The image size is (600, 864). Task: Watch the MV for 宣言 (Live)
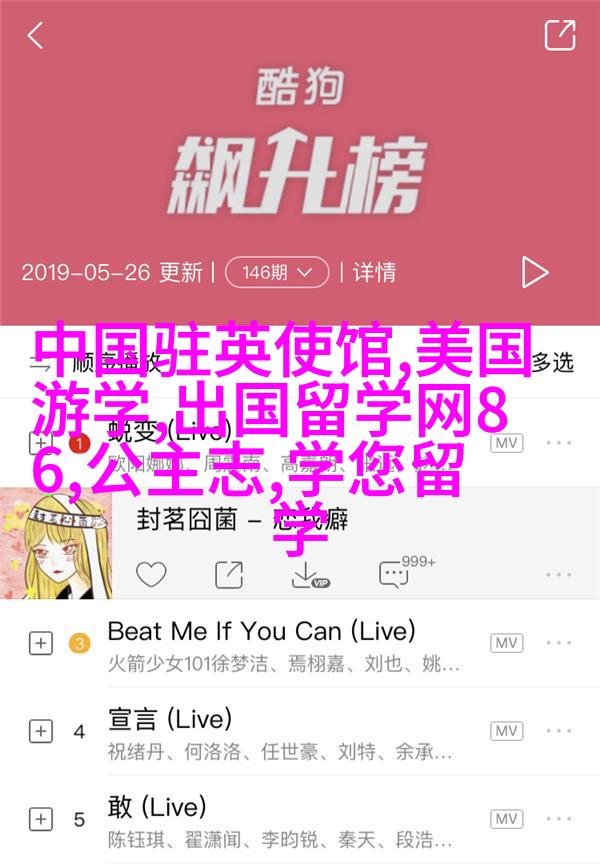[x=506, y=731]
